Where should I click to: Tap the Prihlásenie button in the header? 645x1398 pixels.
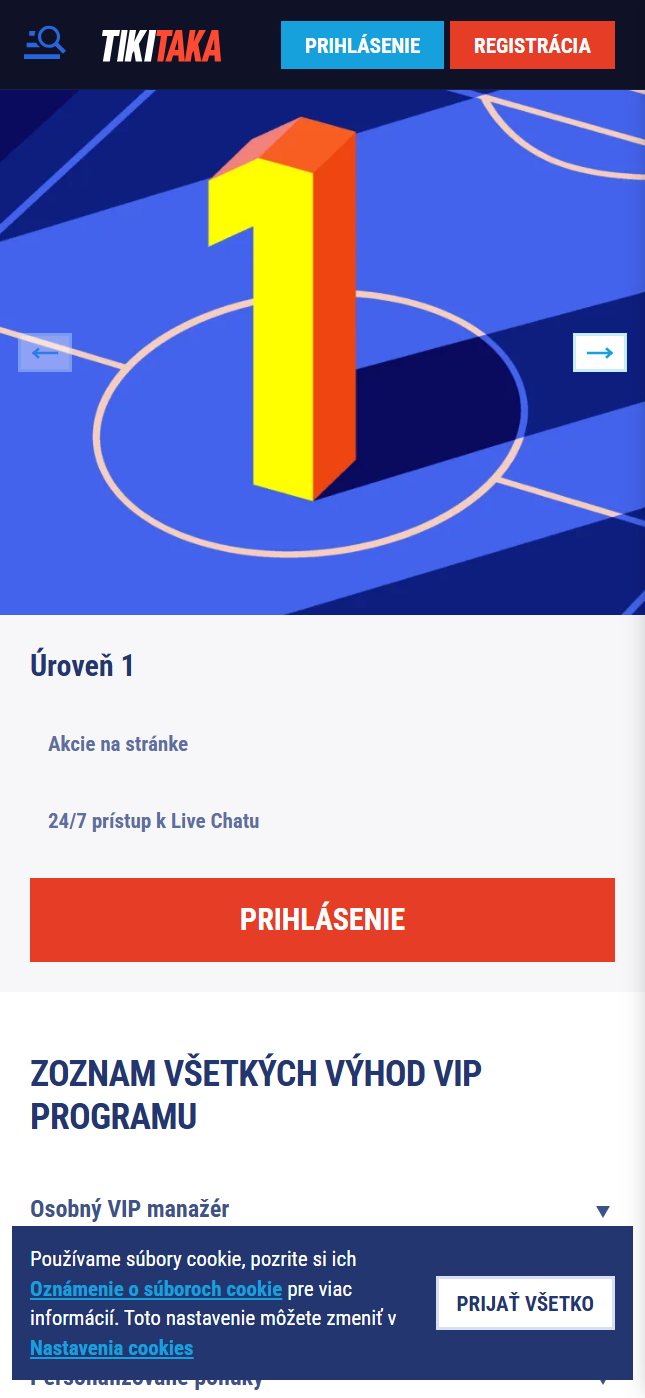[362, 45]
